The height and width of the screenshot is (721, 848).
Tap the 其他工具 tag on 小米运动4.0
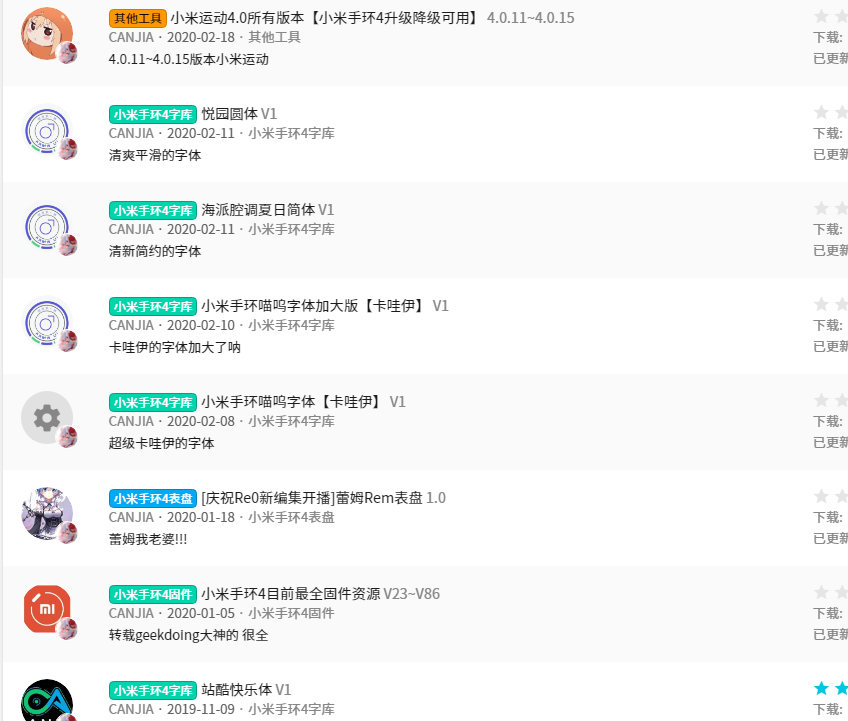coord(137,18)
